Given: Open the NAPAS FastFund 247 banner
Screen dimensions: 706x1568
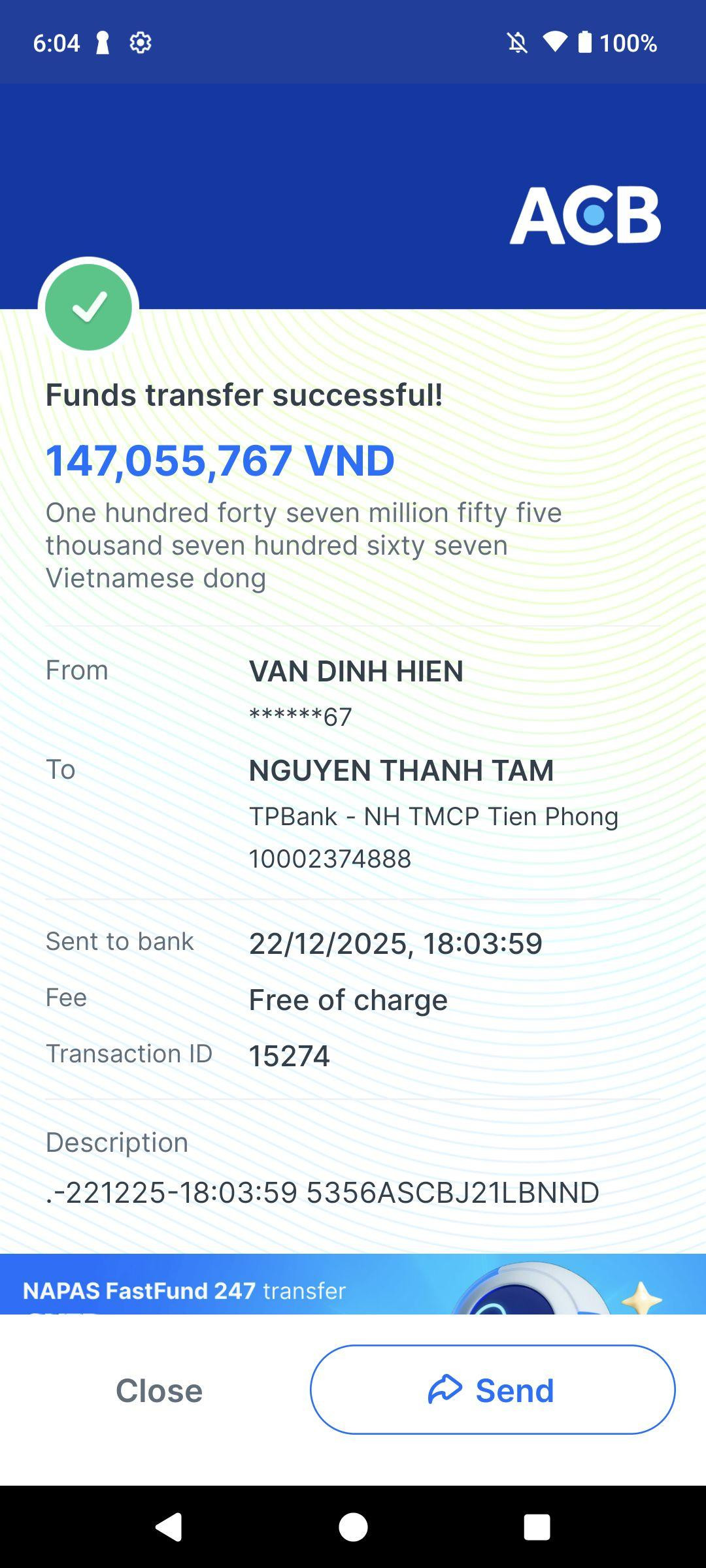Looking at the screenshot, I should coord(353,1284).
